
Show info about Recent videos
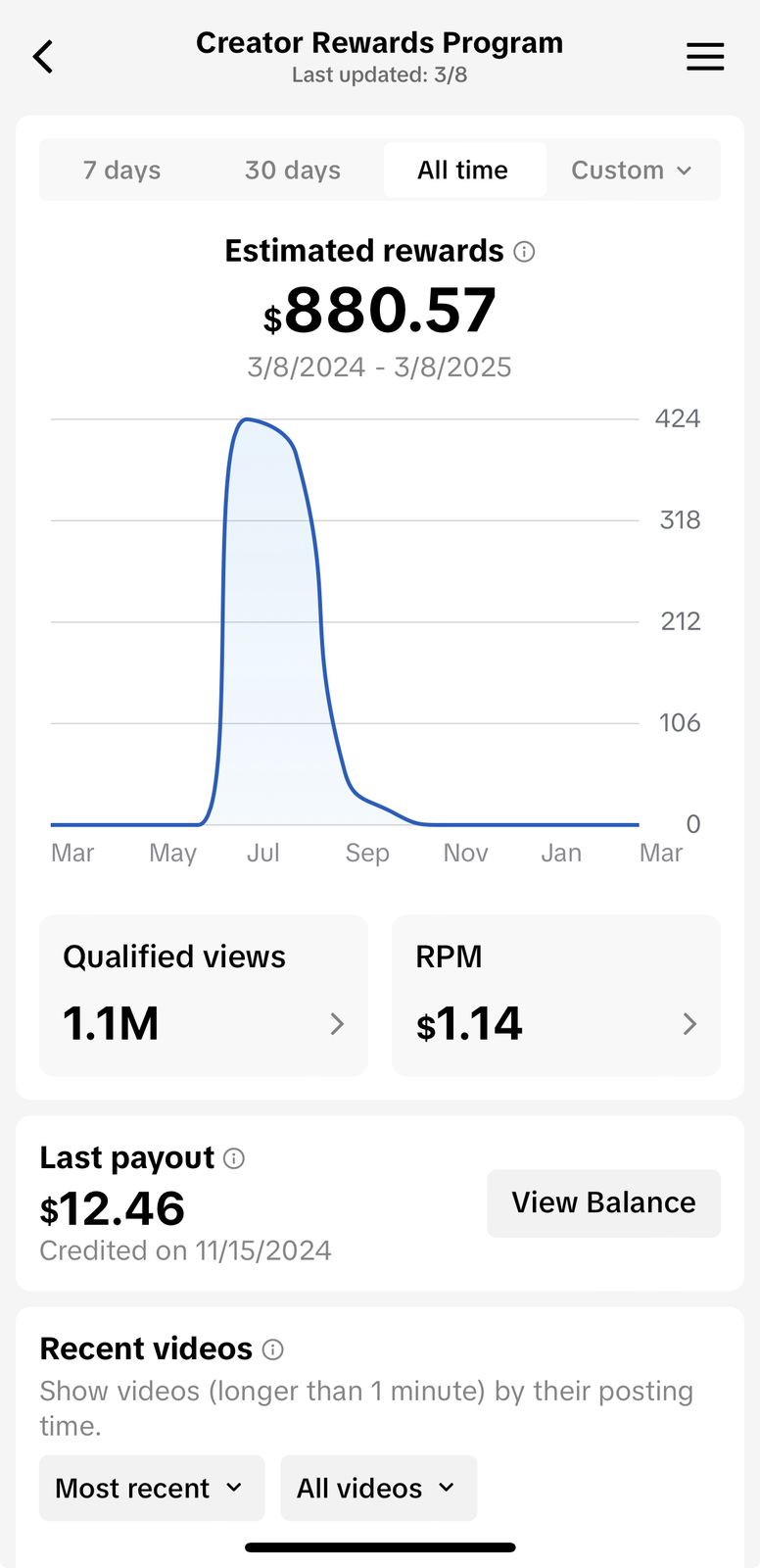(273, 1349)
